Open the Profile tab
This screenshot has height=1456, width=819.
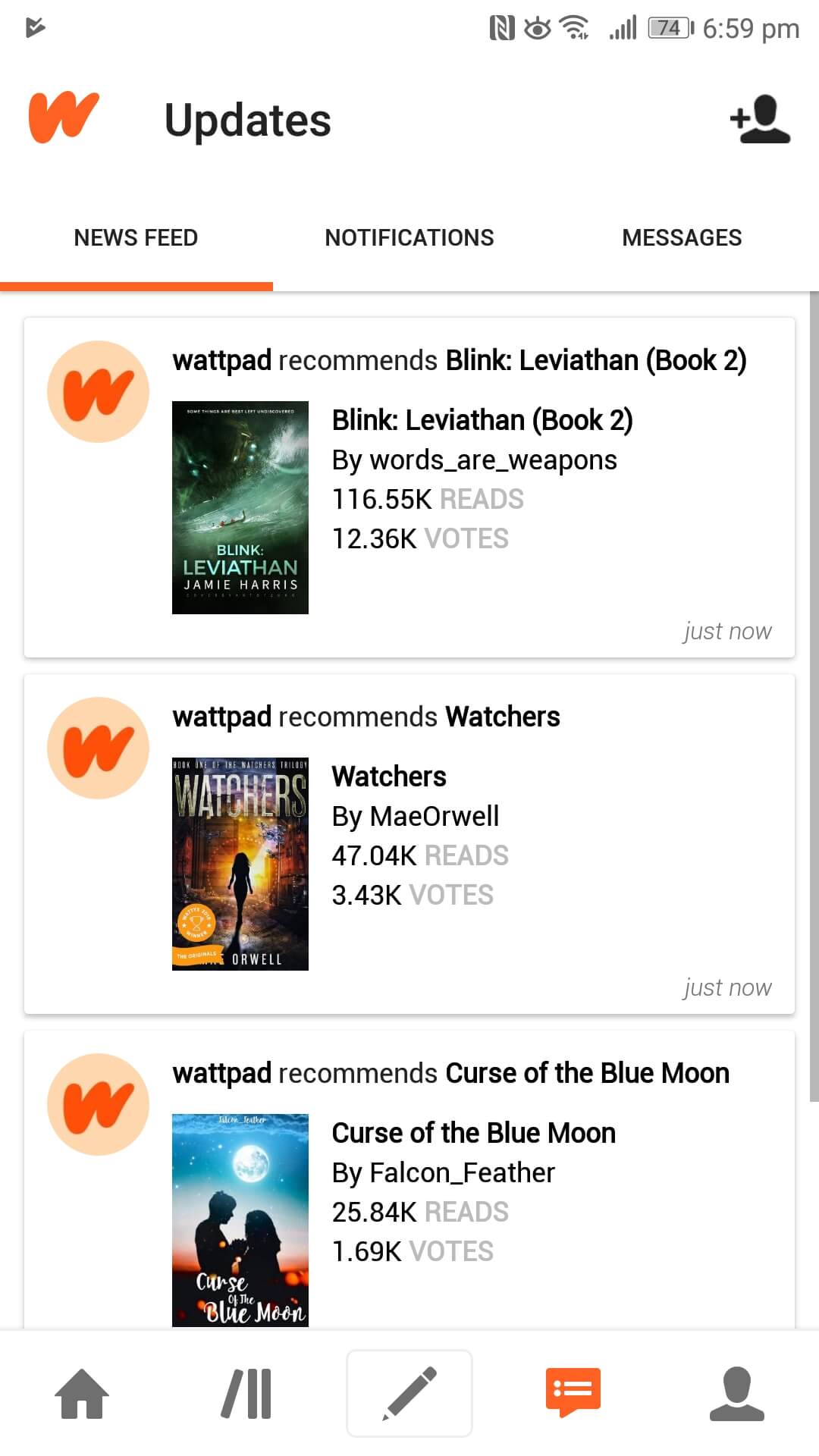point(736,1393)
